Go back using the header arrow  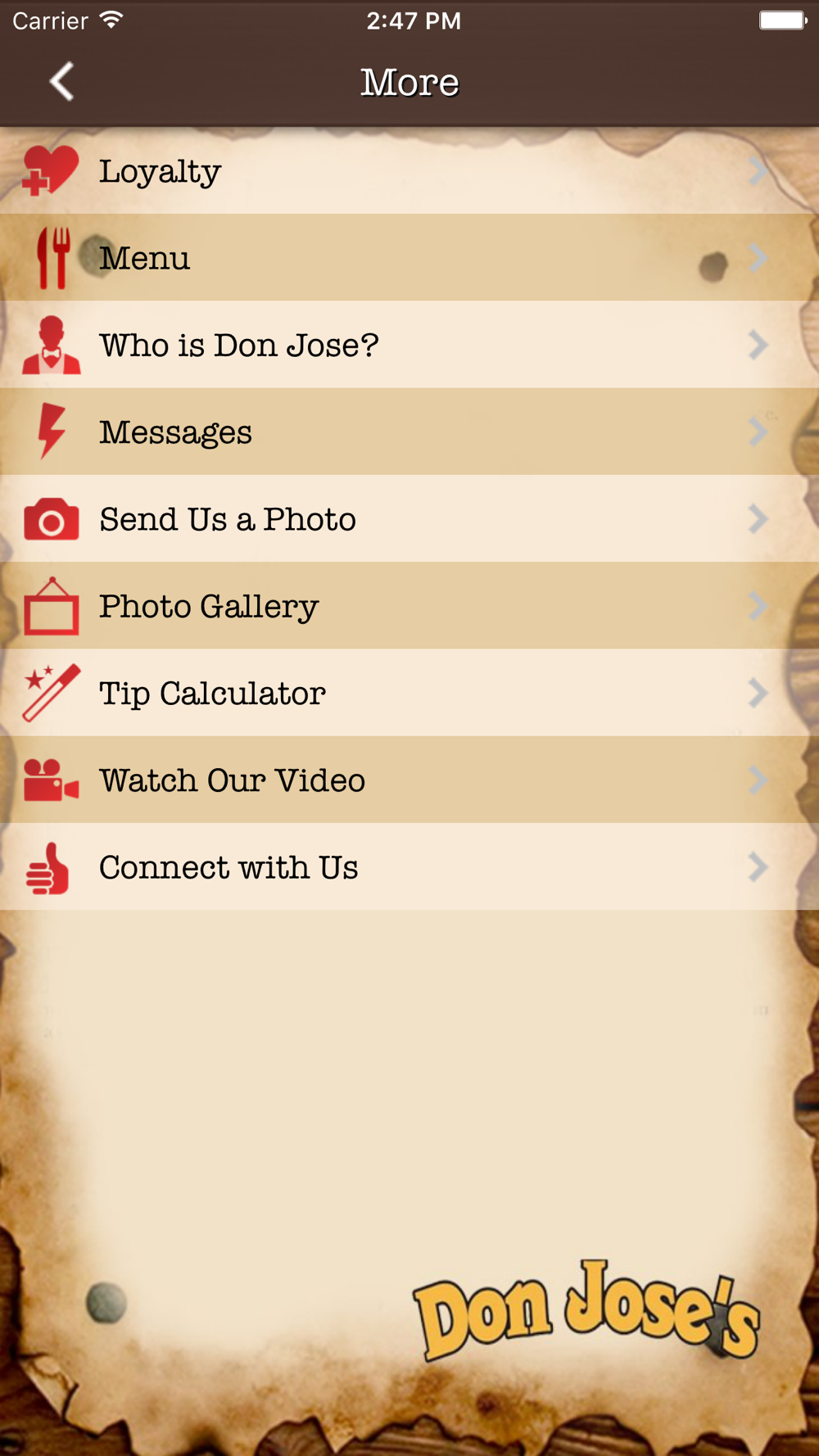tap(61, 82)
